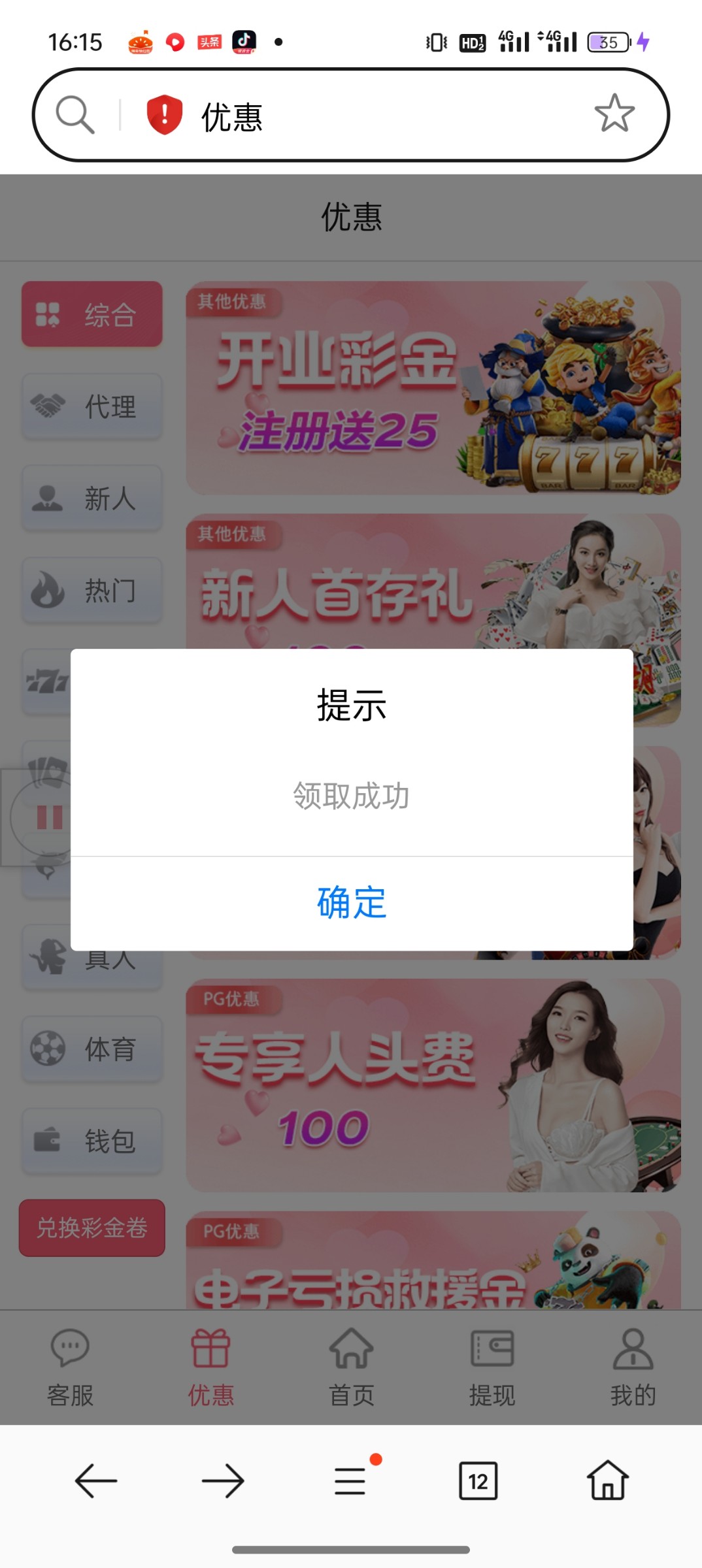702x1568 pixels.
Task: Go back with the browser arrow
Action: click(x=95, y=1480)
